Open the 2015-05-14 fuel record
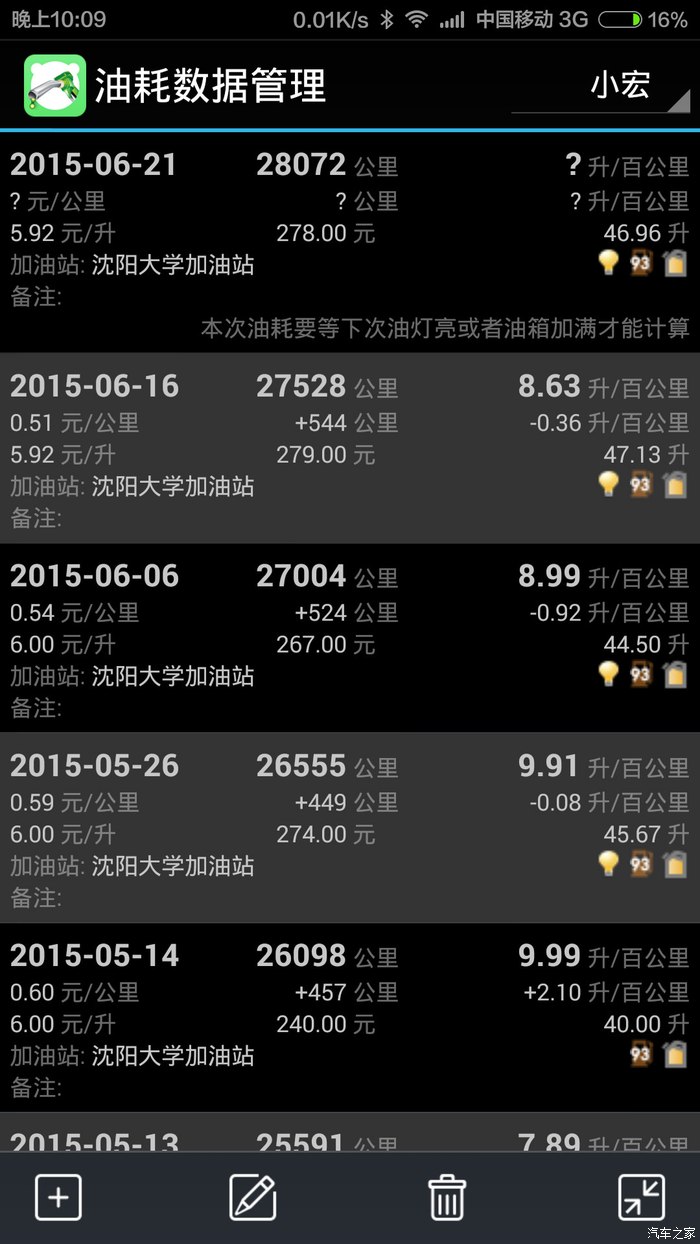The width and height of the screenshot is (700, 1244). pyautogui.click(x=350, y=1018)
